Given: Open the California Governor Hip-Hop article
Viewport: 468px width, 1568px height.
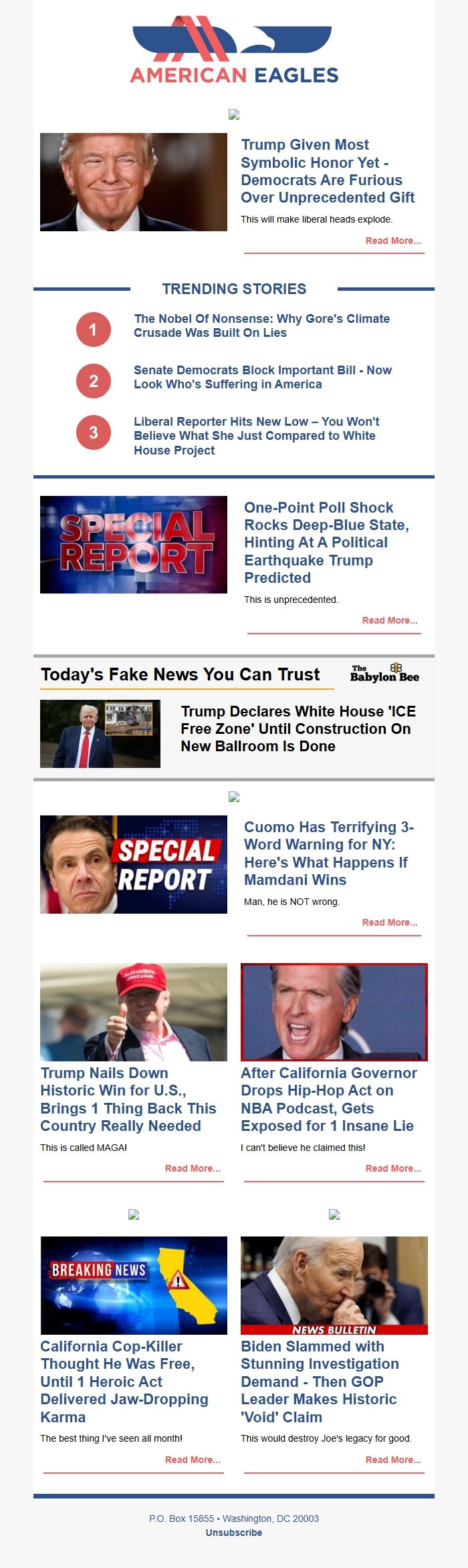Looking at the screenshot, I should tap(328, 1099).
